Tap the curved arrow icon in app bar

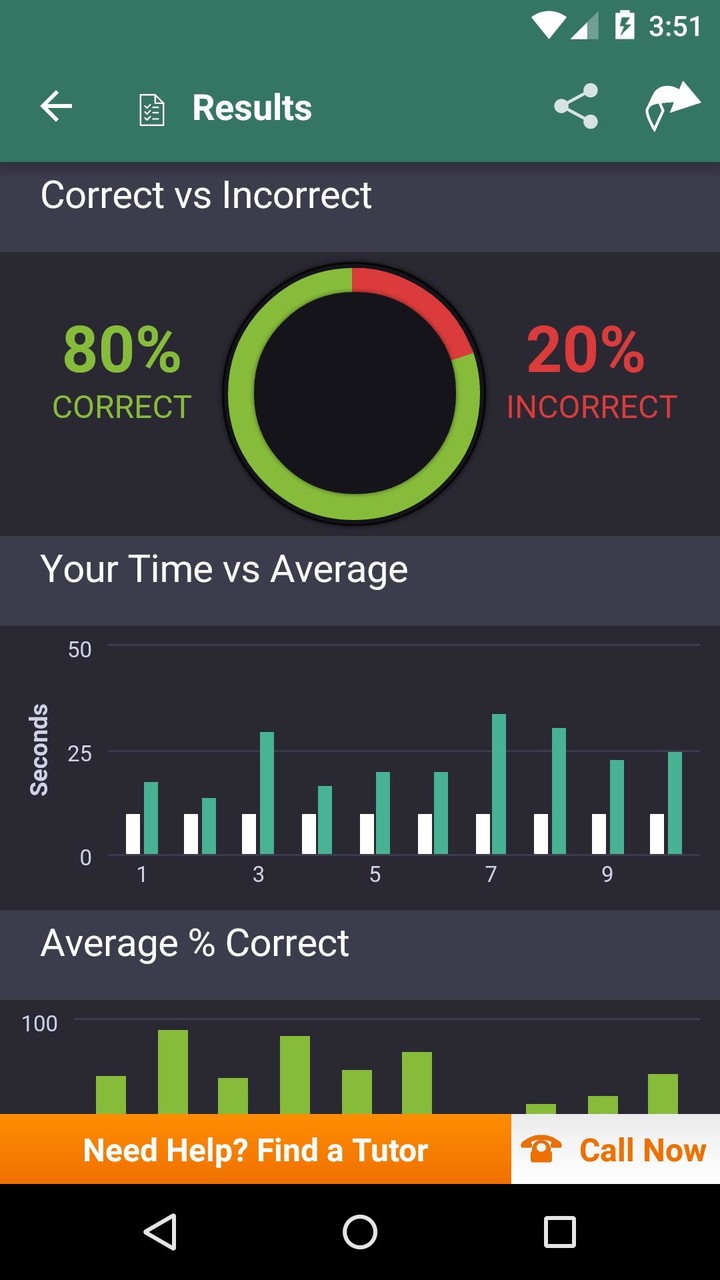tap(672, 107)
